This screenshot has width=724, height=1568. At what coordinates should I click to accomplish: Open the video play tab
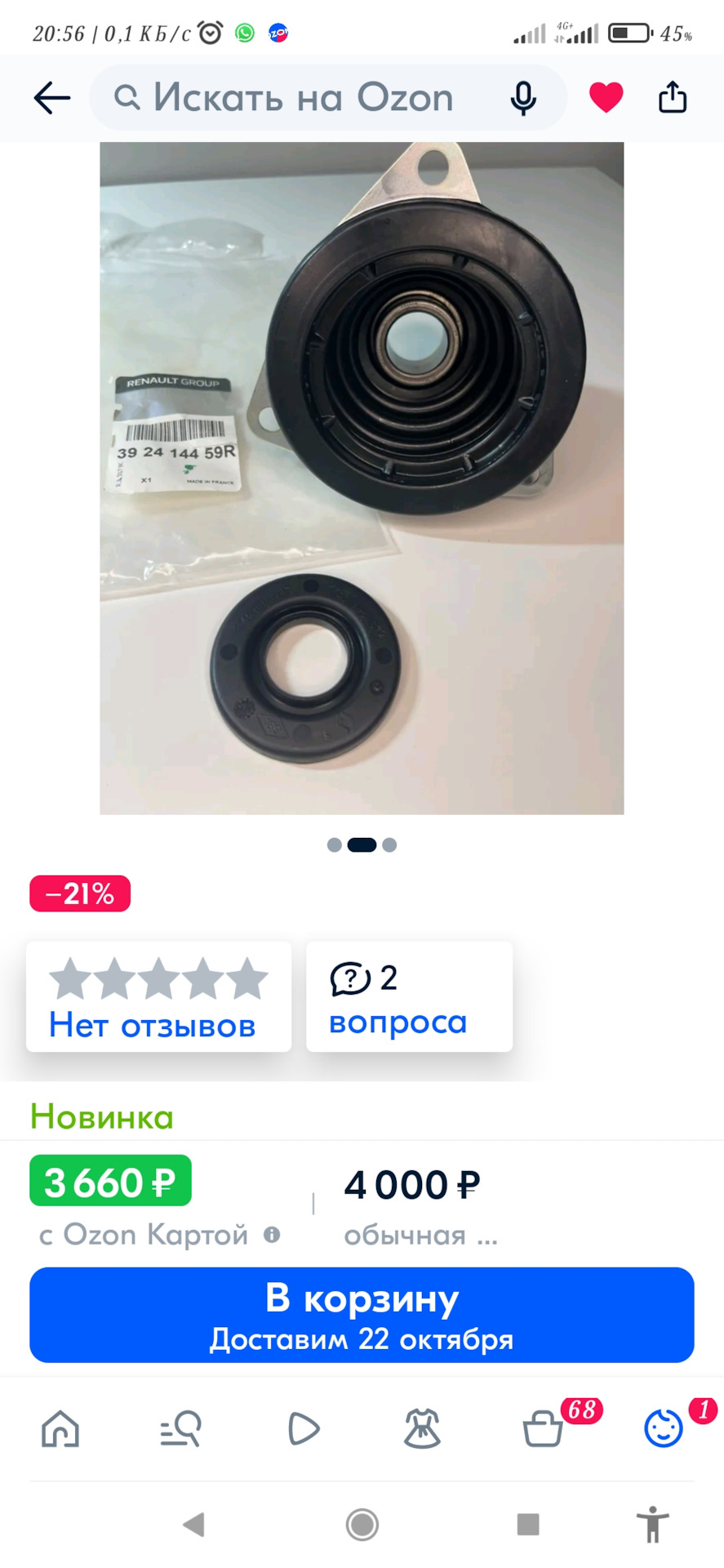[303, 1429]
